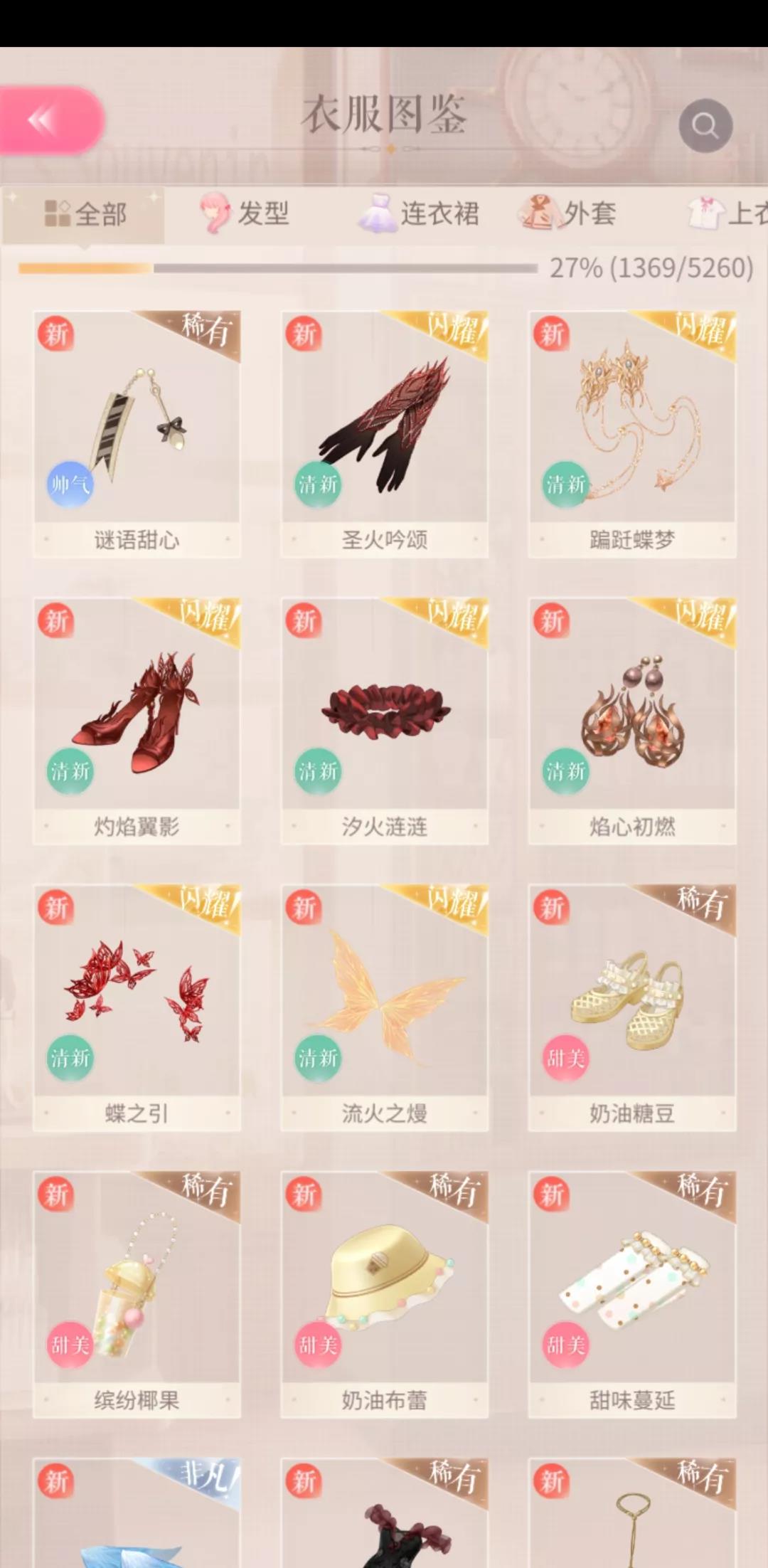View the 缤纷椰果 bag card

(x=137, y=1293)
